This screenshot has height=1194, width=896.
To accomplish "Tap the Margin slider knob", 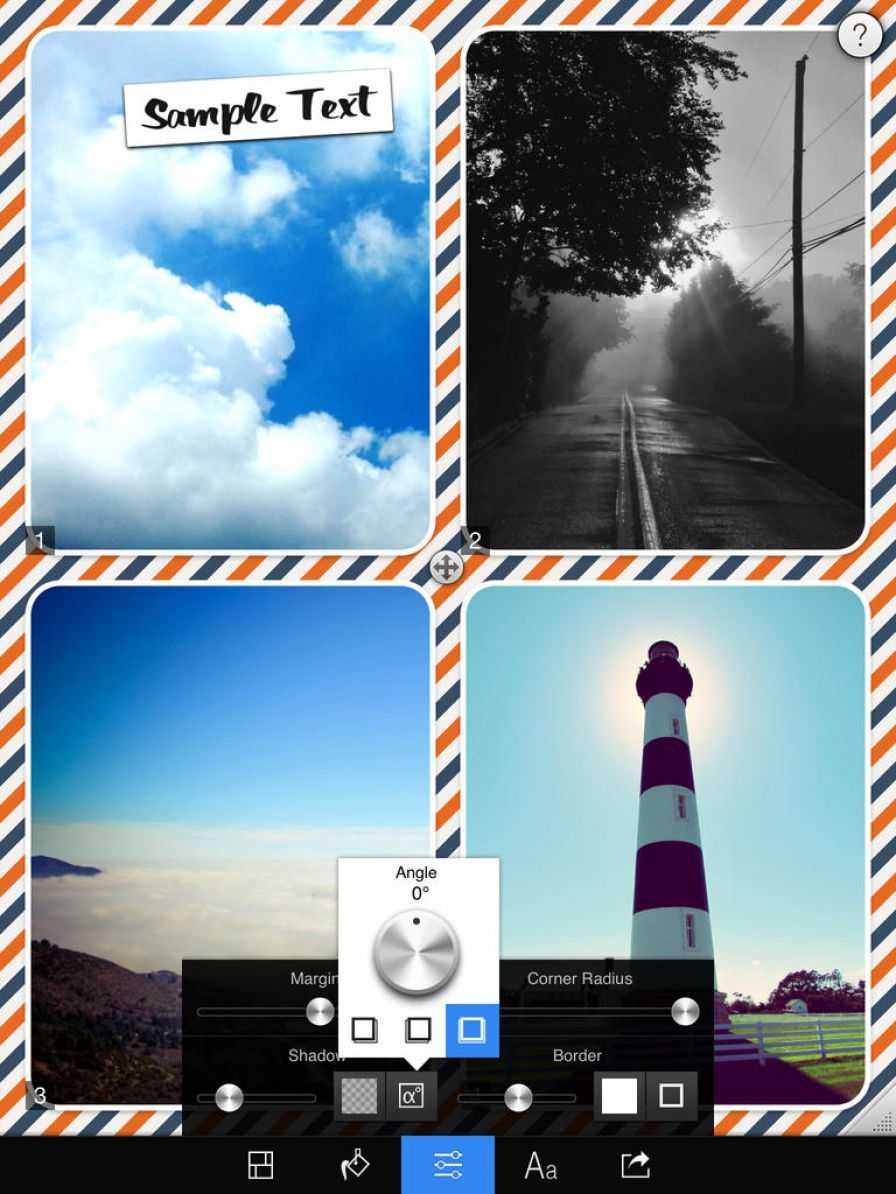I will point(320,1011).
